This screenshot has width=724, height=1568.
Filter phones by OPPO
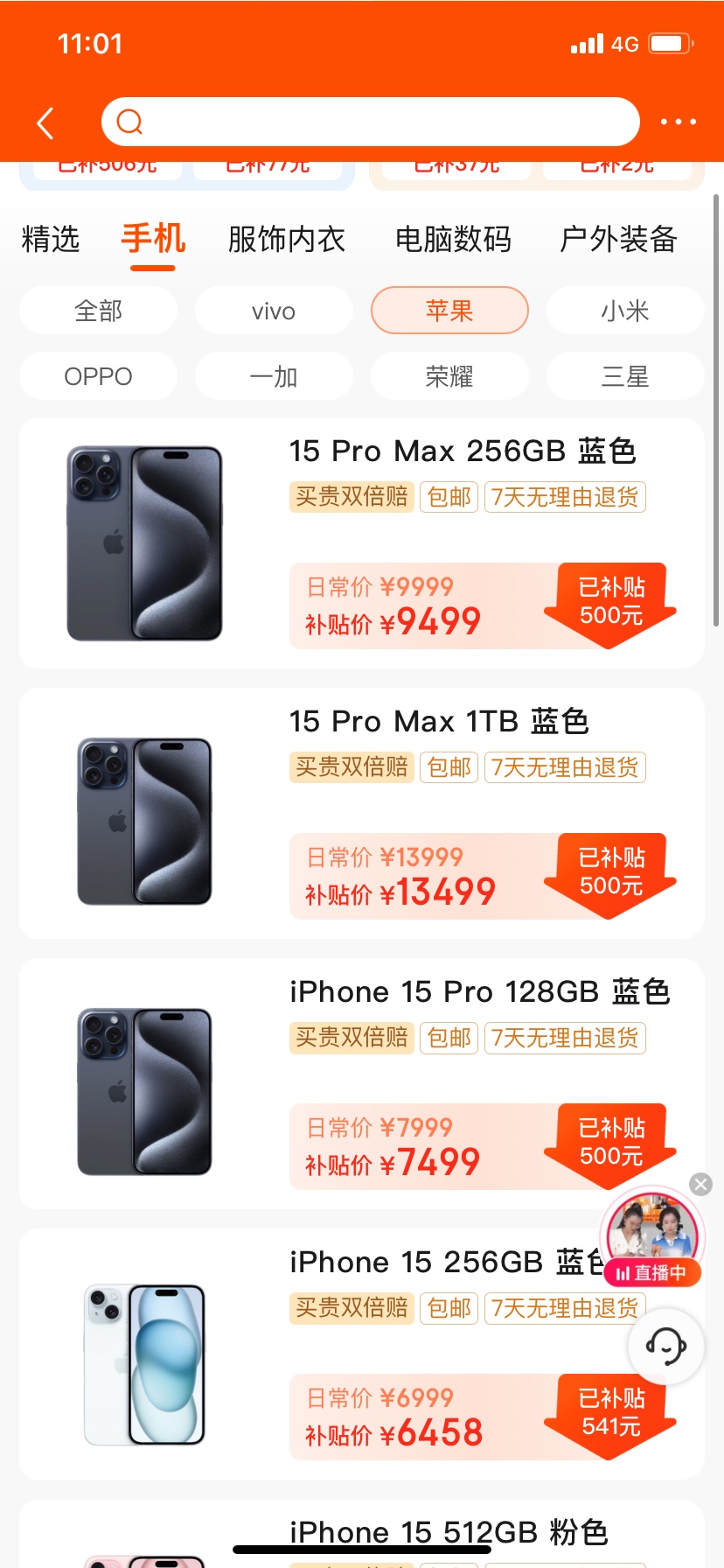[98, 376]
